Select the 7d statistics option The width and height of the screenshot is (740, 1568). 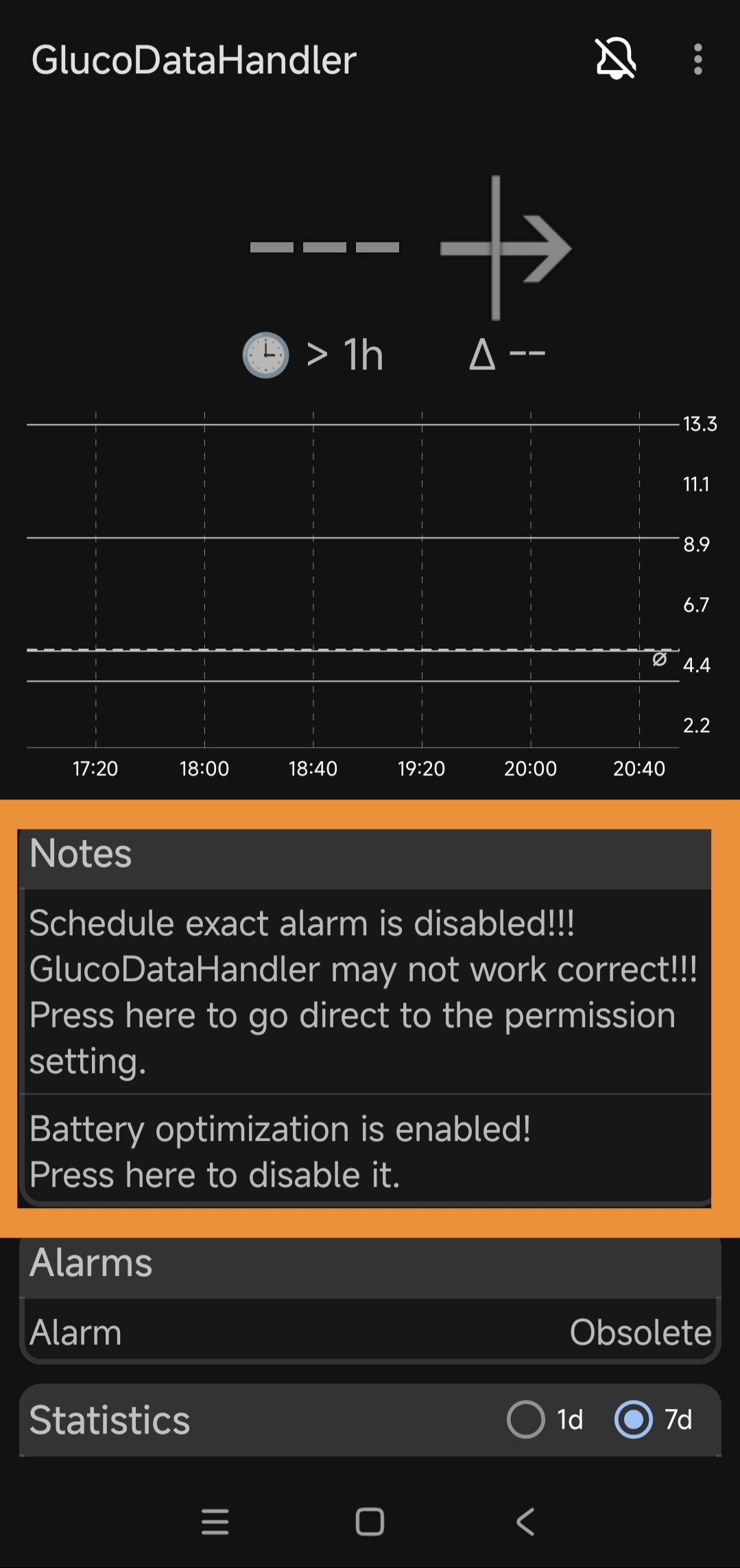(634, 1419)
